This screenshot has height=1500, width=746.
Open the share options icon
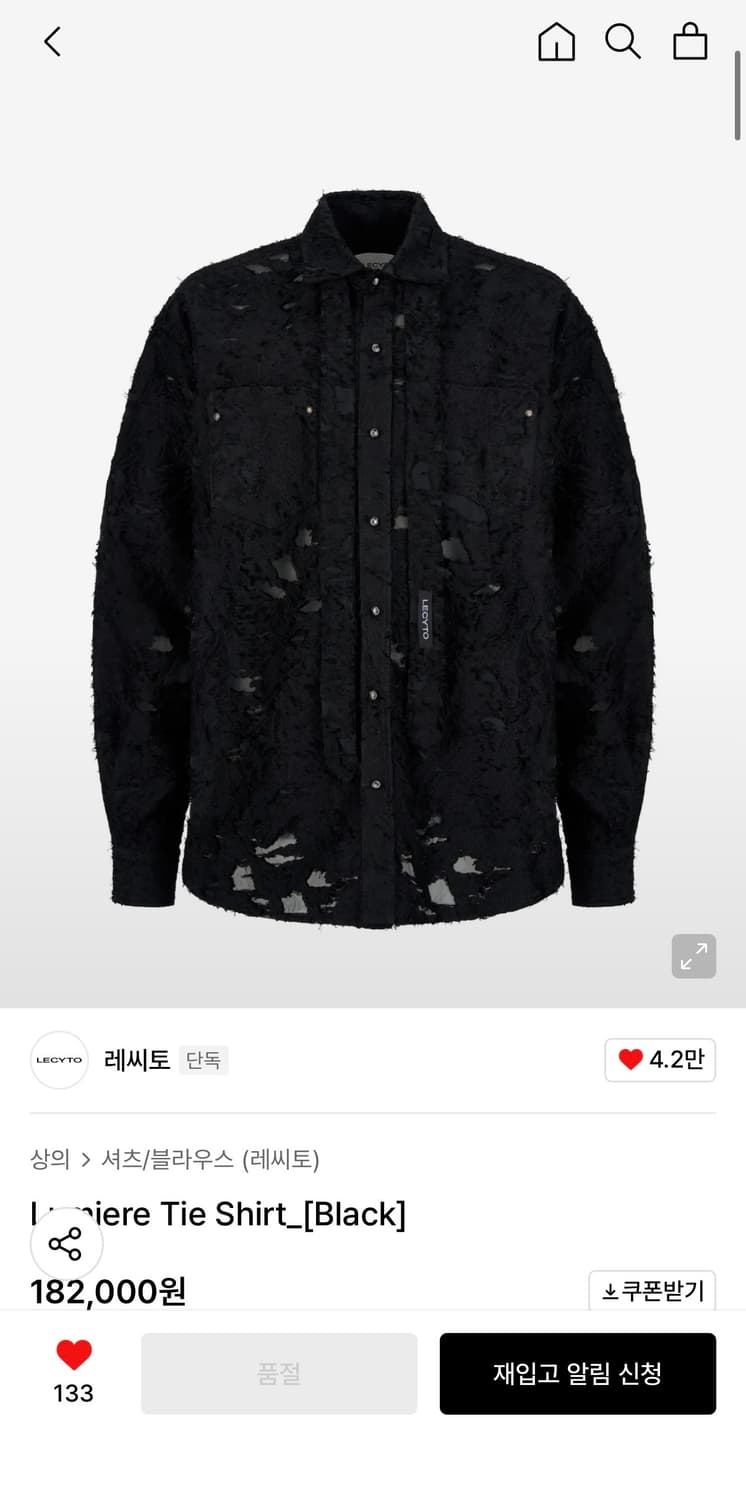pyautogui.click(x=67, y=1244)
